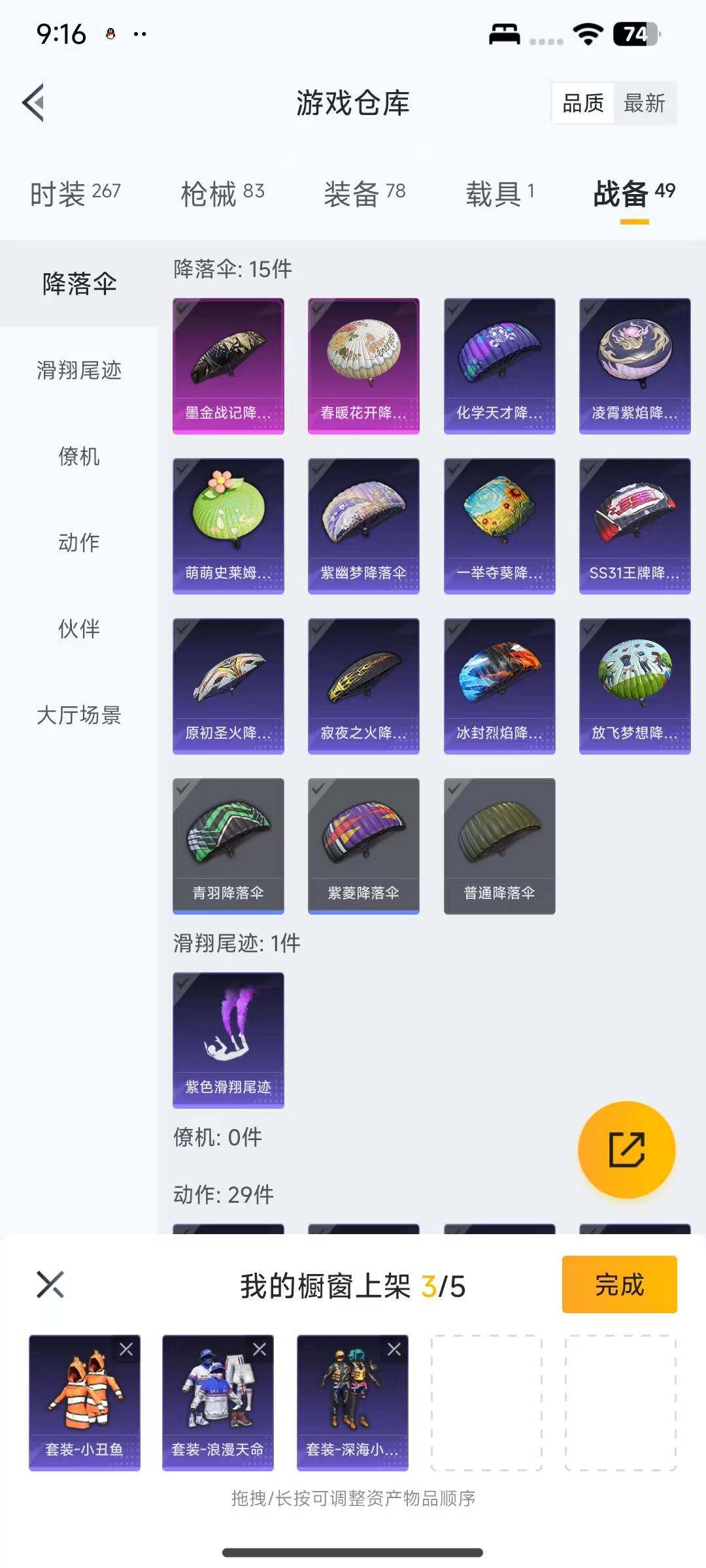Jump to 动作 category

pos(79,542)
